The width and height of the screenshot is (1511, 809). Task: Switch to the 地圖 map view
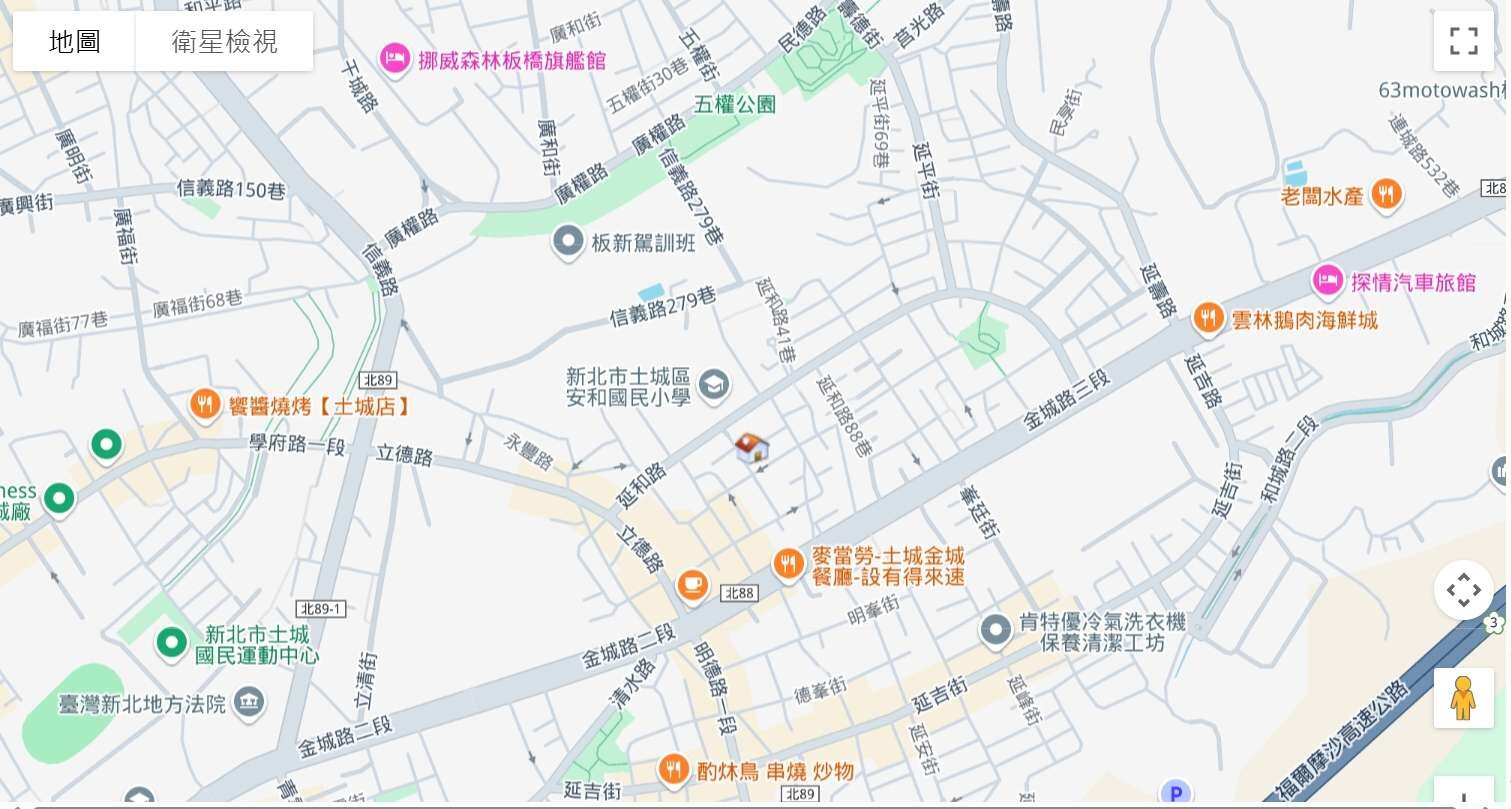click(x=74, y=42)
